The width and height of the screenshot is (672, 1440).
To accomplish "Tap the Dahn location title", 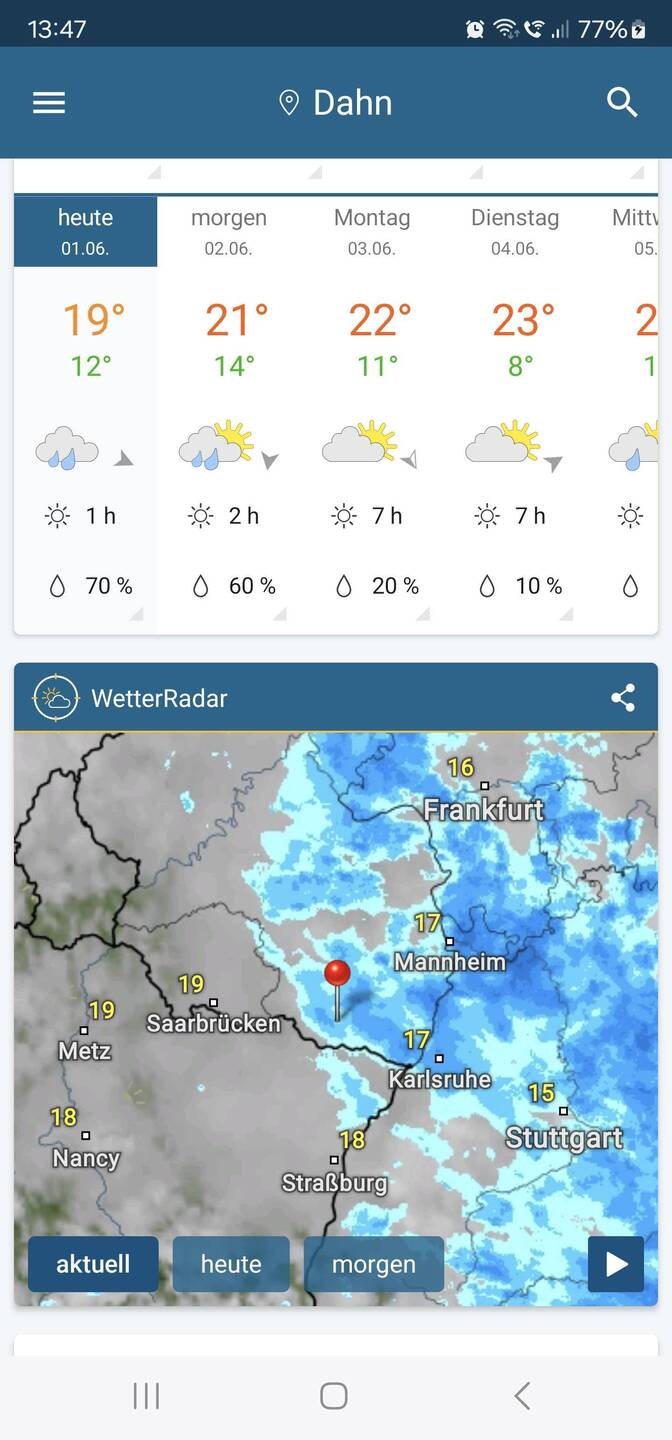I will [336, 102].
